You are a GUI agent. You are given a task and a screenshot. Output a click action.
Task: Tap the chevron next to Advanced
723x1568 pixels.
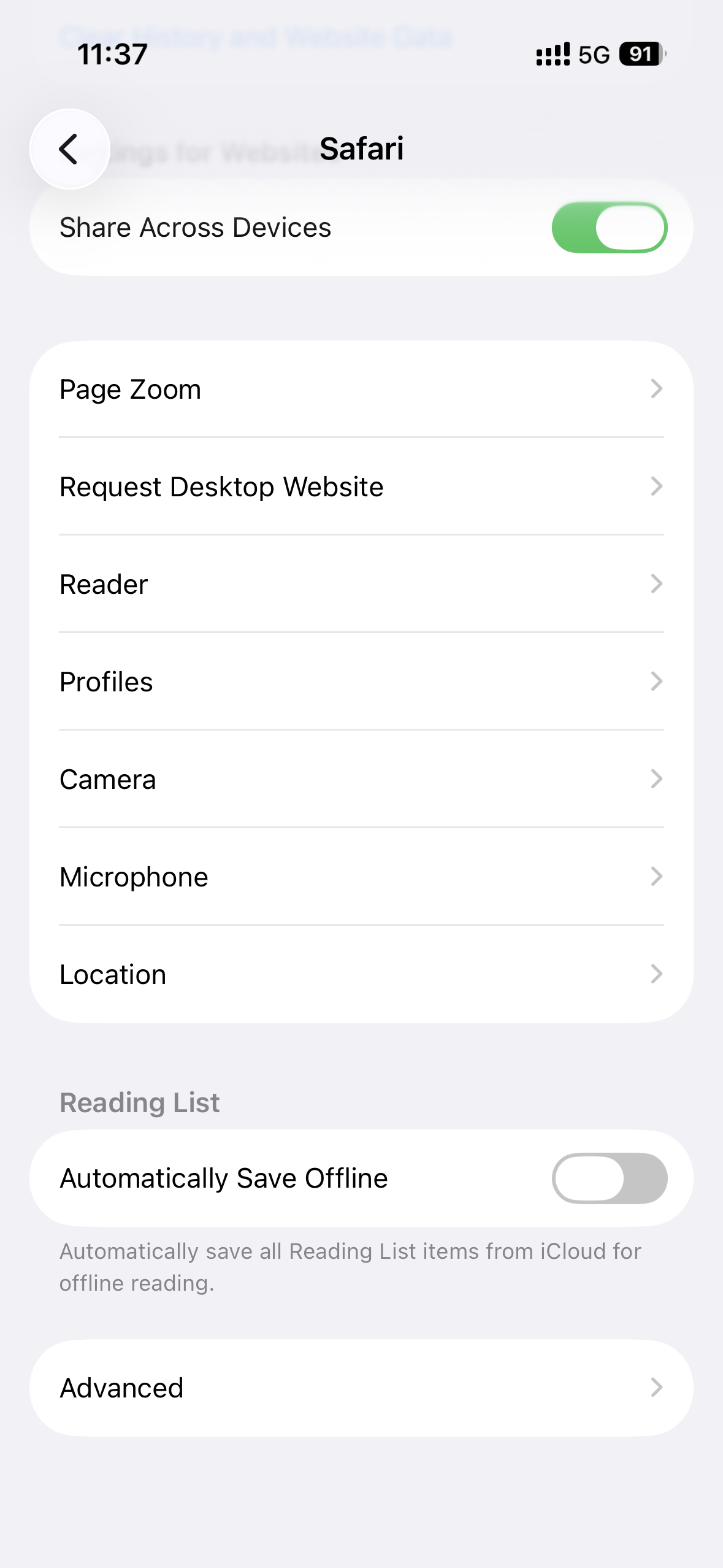(x=657, y=1387)
